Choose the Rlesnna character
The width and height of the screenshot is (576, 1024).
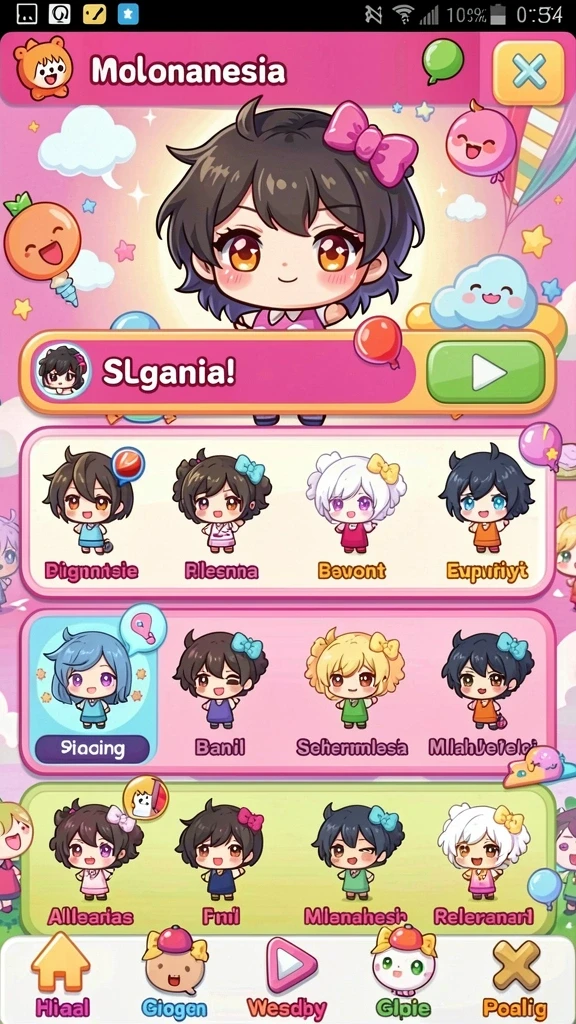click(221, 515)
